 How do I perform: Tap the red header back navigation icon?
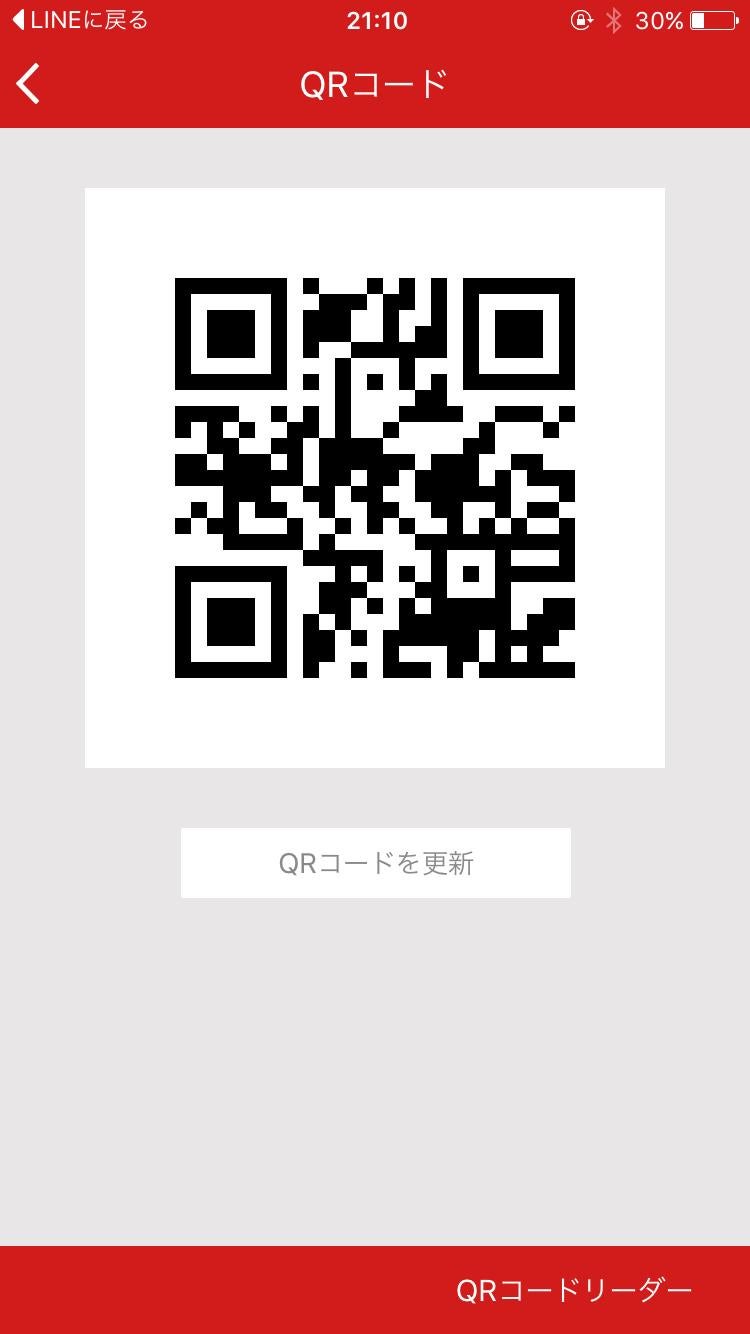(x=27, y=84)
